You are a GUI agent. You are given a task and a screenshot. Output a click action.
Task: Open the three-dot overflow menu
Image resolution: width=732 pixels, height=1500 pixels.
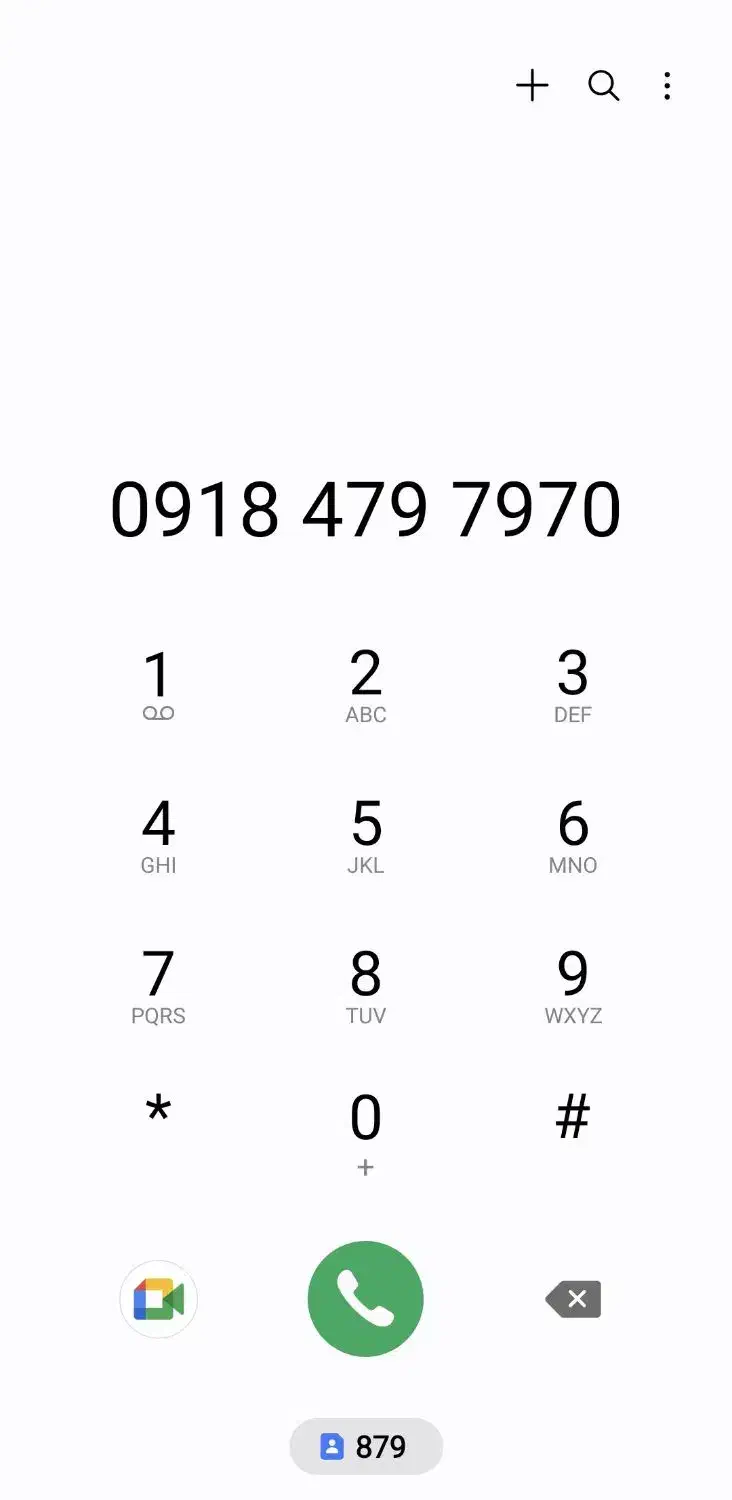667,86
